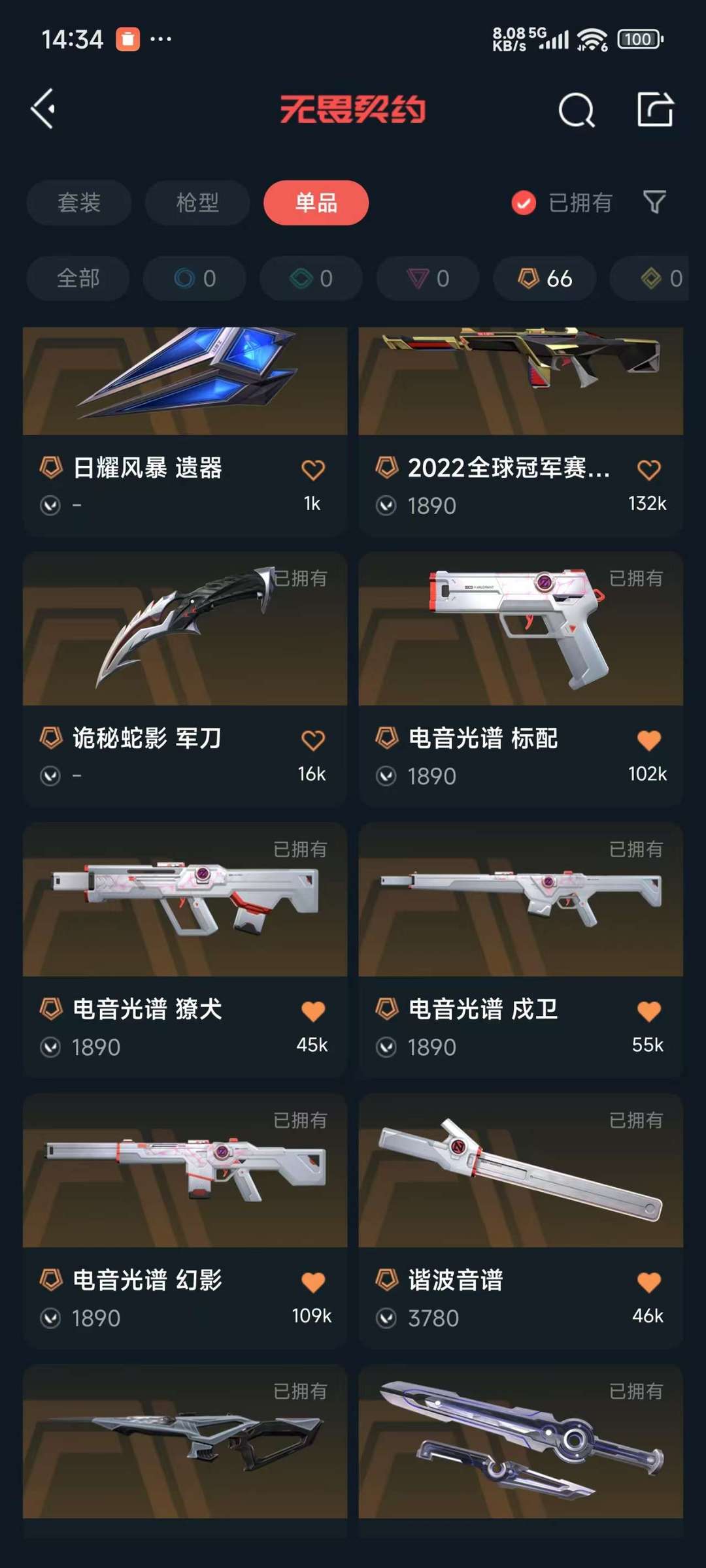
Task: Unlike the 电音光谱 獠犬 skin
Action: [313, 1011]
